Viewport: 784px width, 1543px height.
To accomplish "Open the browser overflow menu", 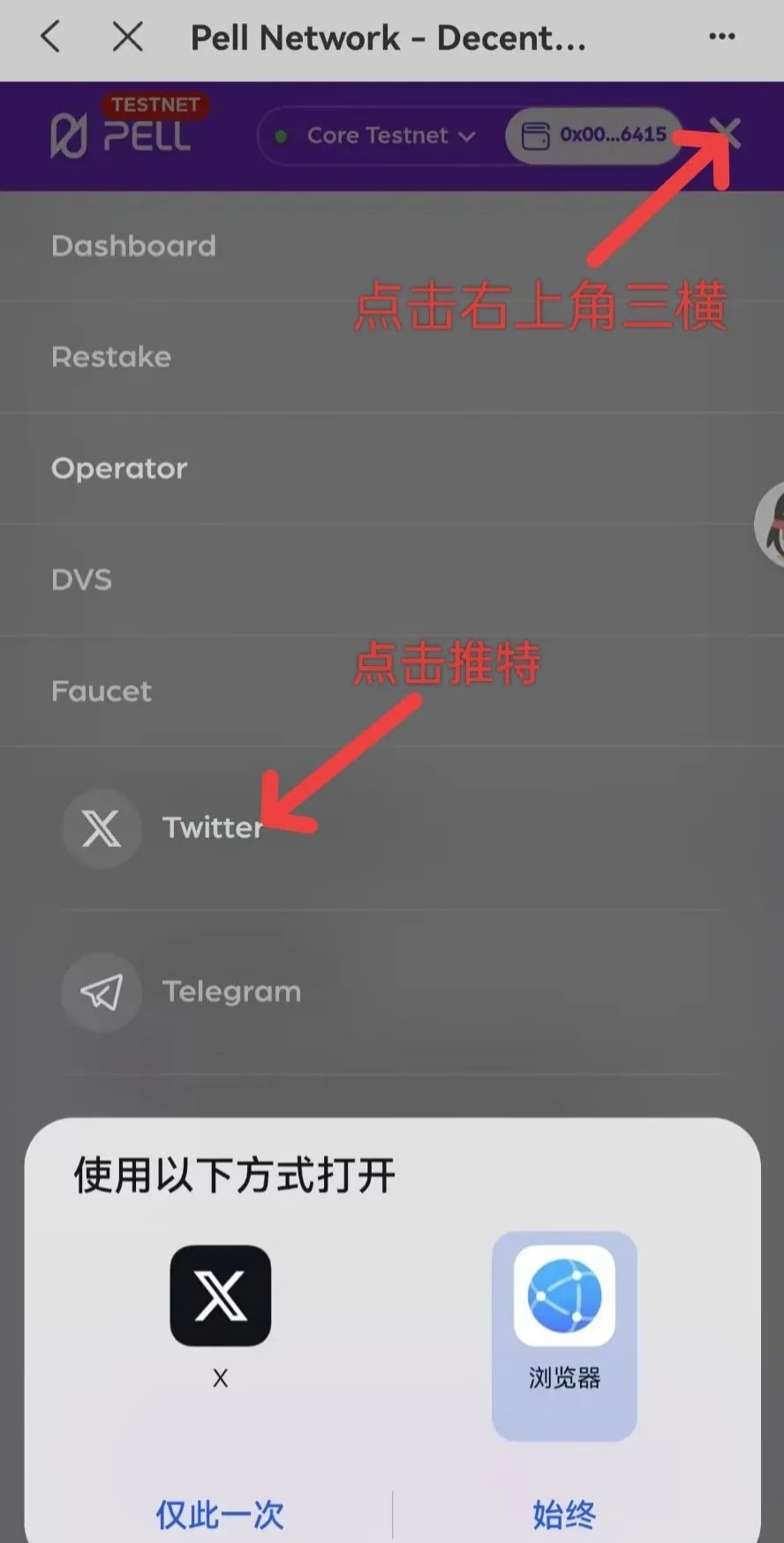I will (721, 37).
